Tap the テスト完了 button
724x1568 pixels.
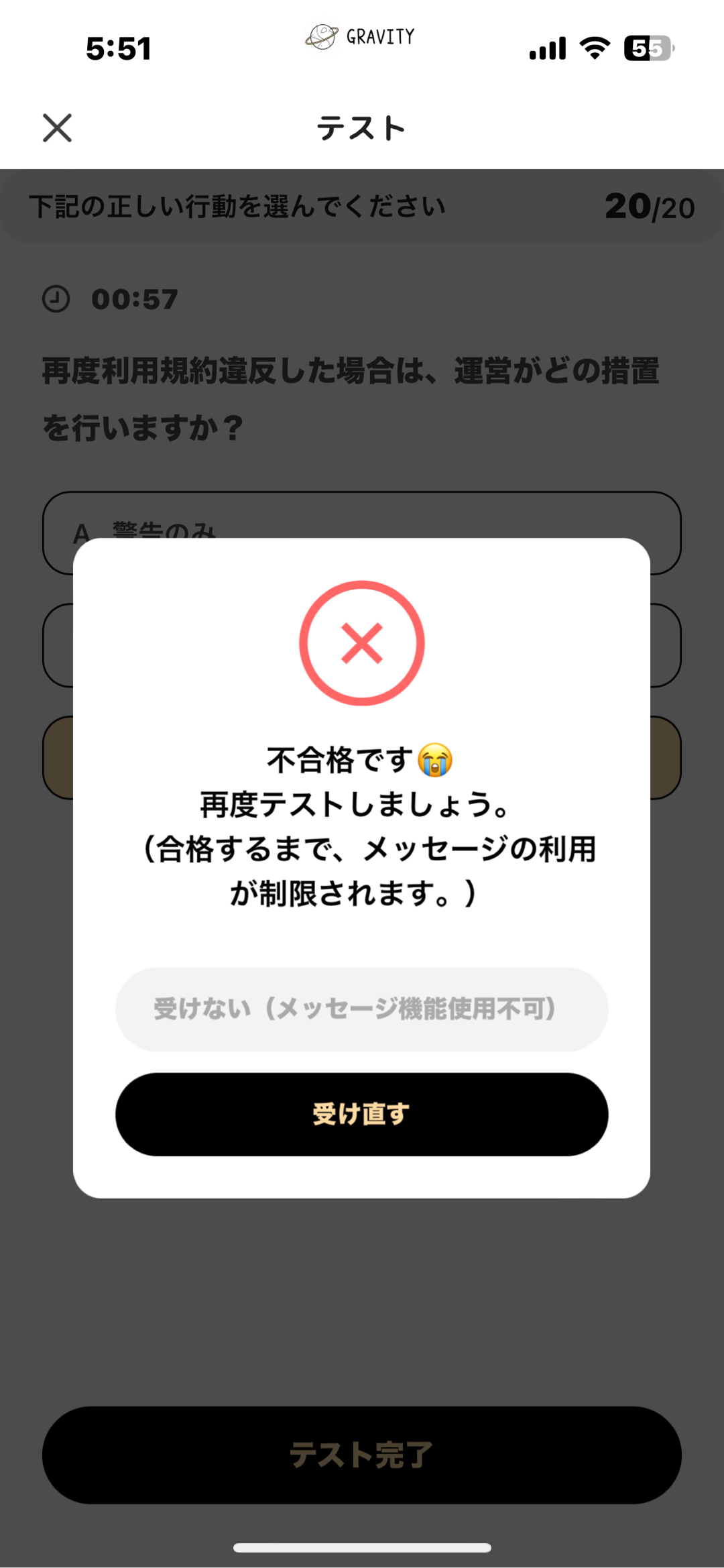(x=361, y=1455)
